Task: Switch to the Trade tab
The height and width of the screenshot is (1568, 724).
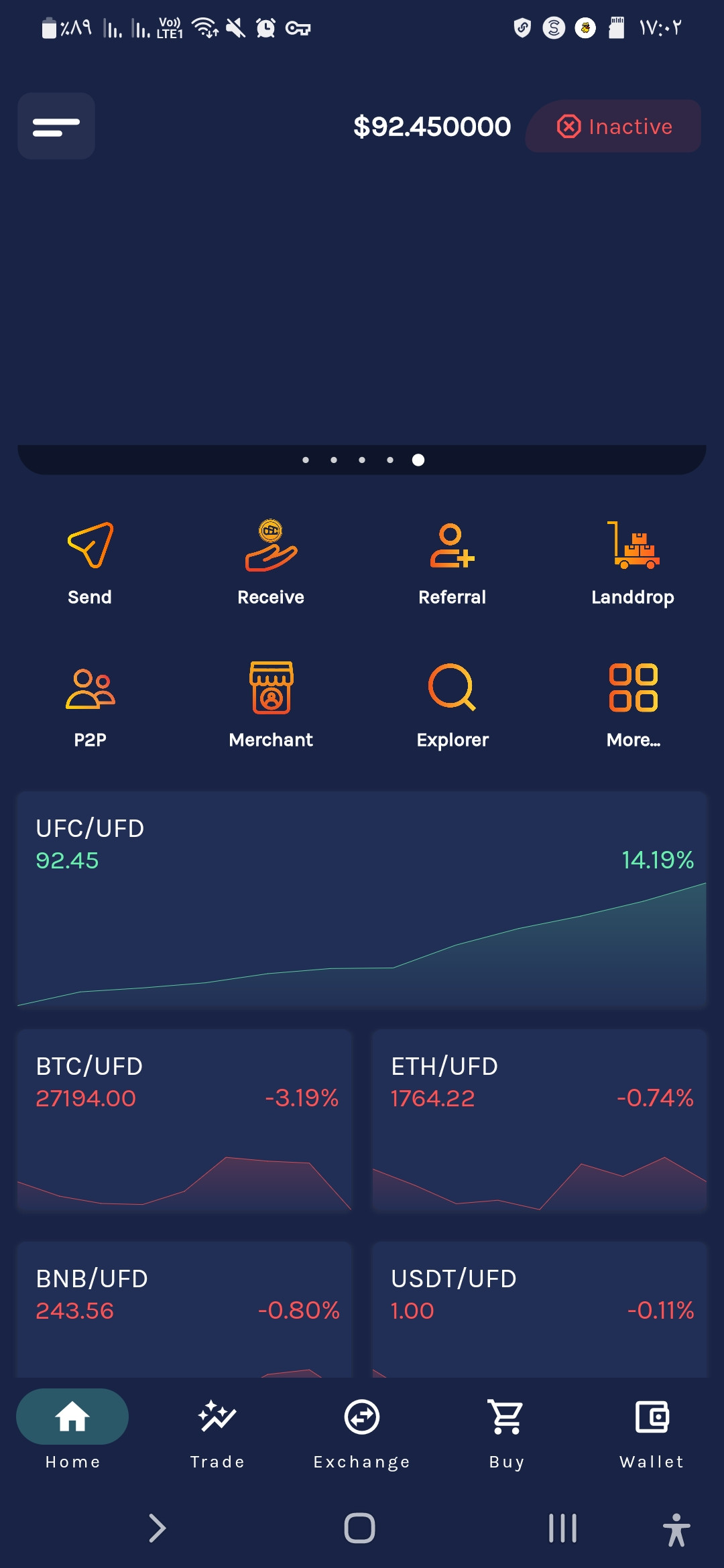Action: pyautogui.click(x=217, y=1433)
